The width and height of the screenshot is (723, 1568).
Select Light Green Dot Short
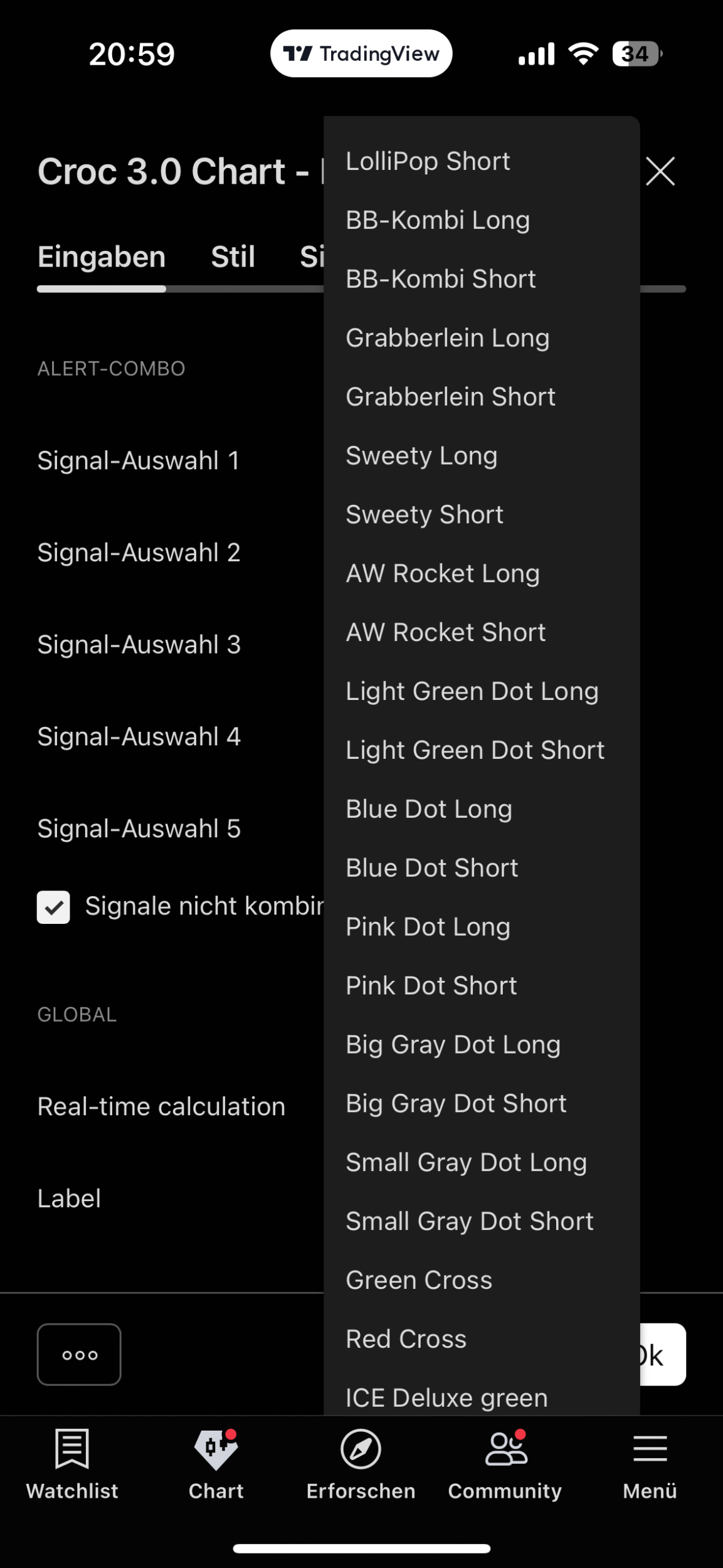point(475,750)
